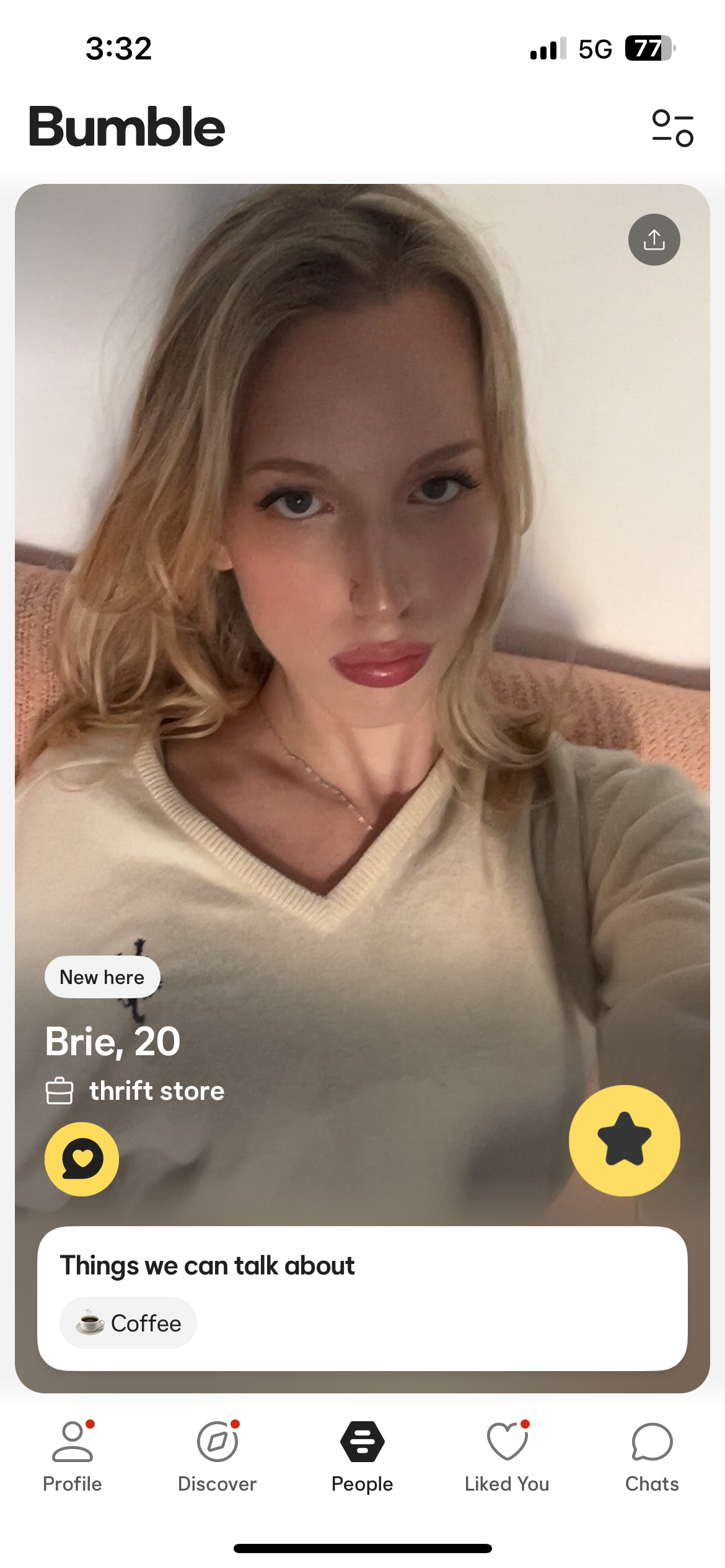
Task: Open the filter settings icon
Action: (672, 128)
